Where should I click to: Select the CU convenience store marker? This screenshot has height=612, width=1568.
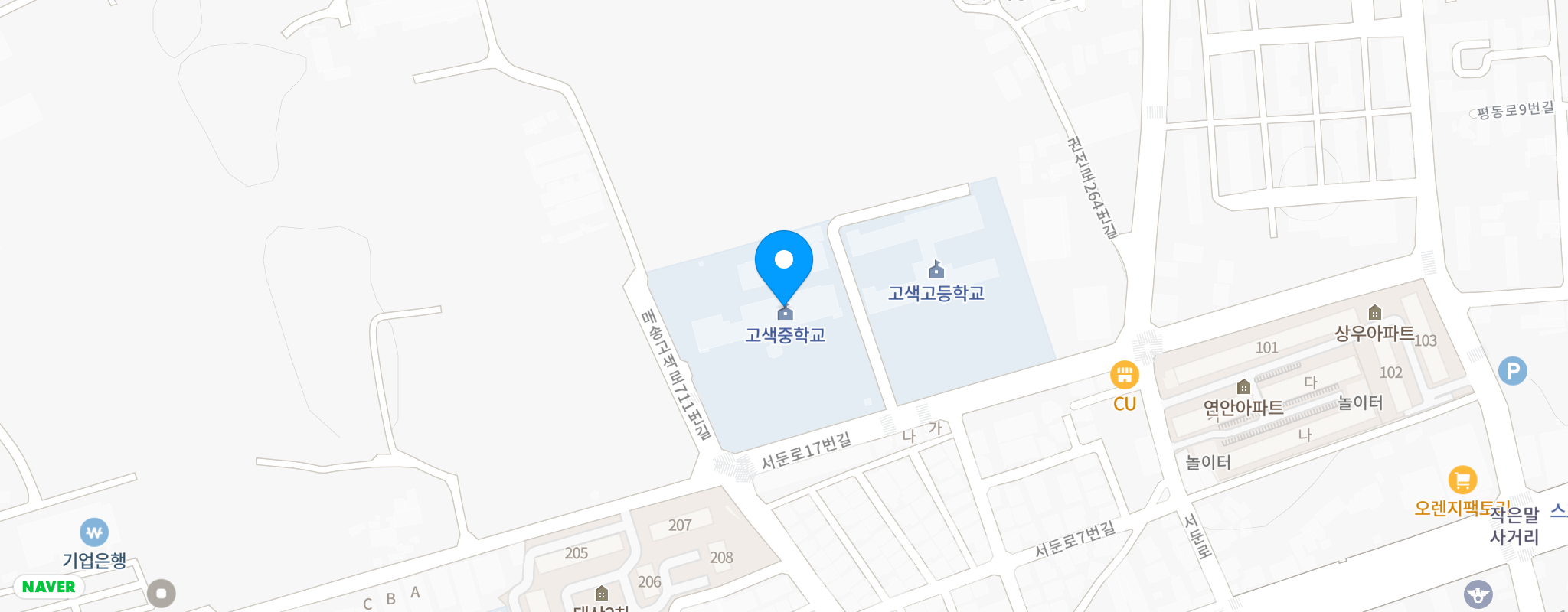1124,375
